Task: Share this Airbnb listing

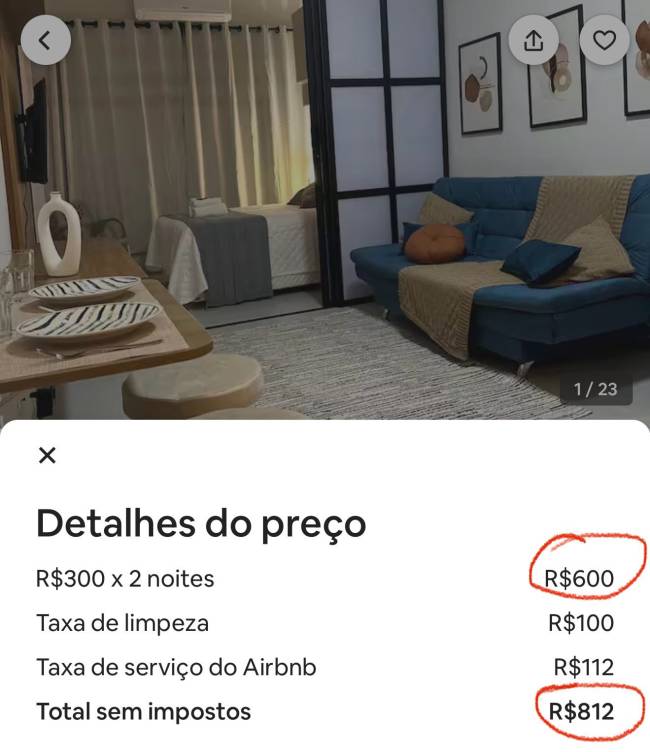Action: pos(534,40)
